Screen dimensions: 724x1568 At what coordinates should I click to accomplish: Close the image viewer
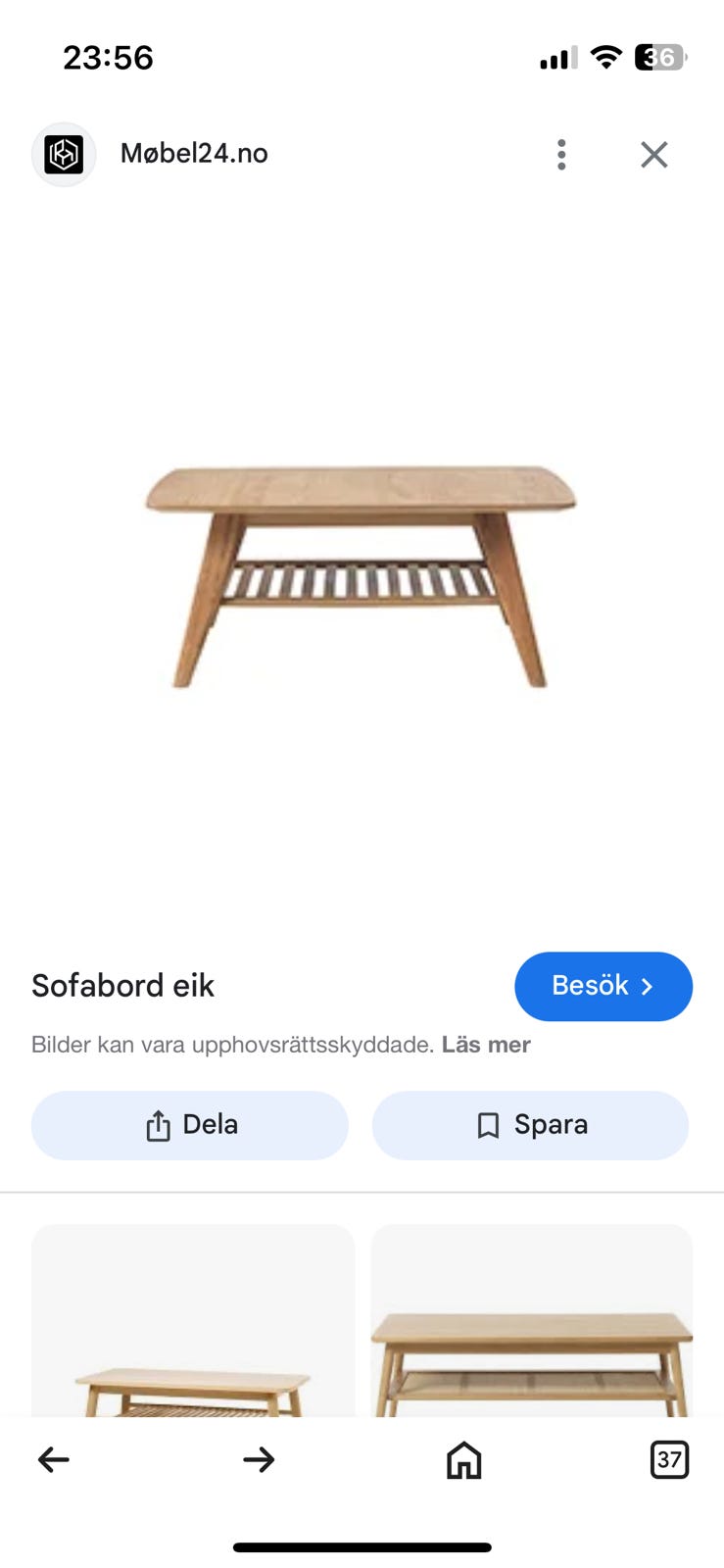tap(653, 154)
